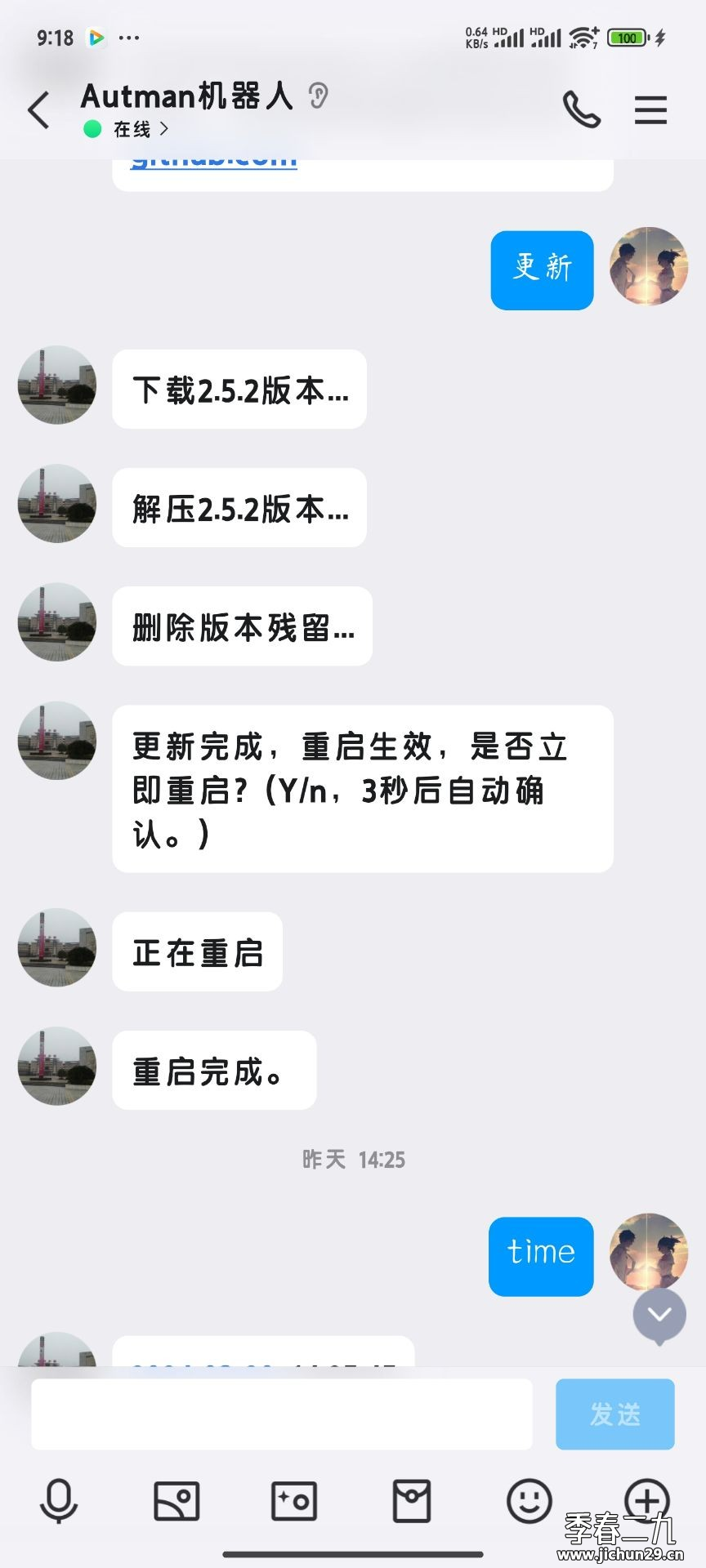View my avatar next to the time message

click(649, 1252)
